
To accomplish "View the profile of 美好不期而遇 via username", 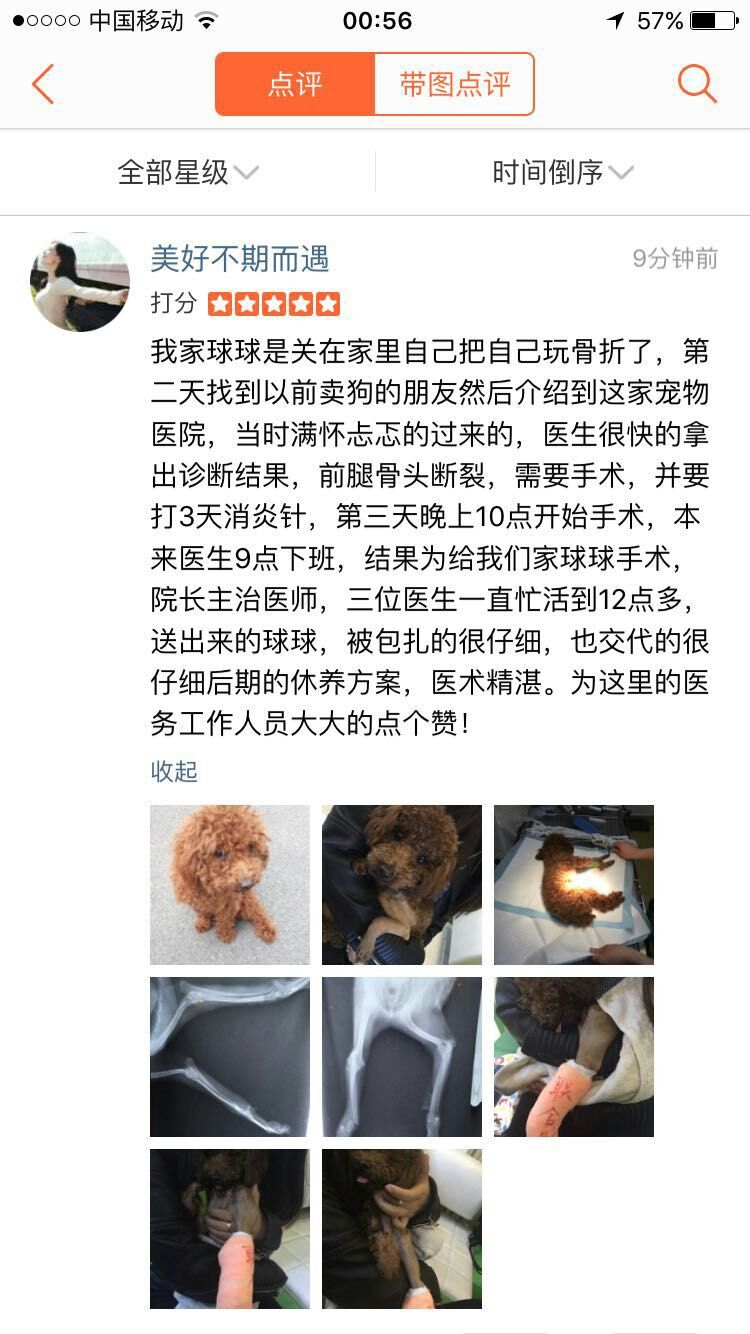I will pyautogui.click(x=240, y=259).
